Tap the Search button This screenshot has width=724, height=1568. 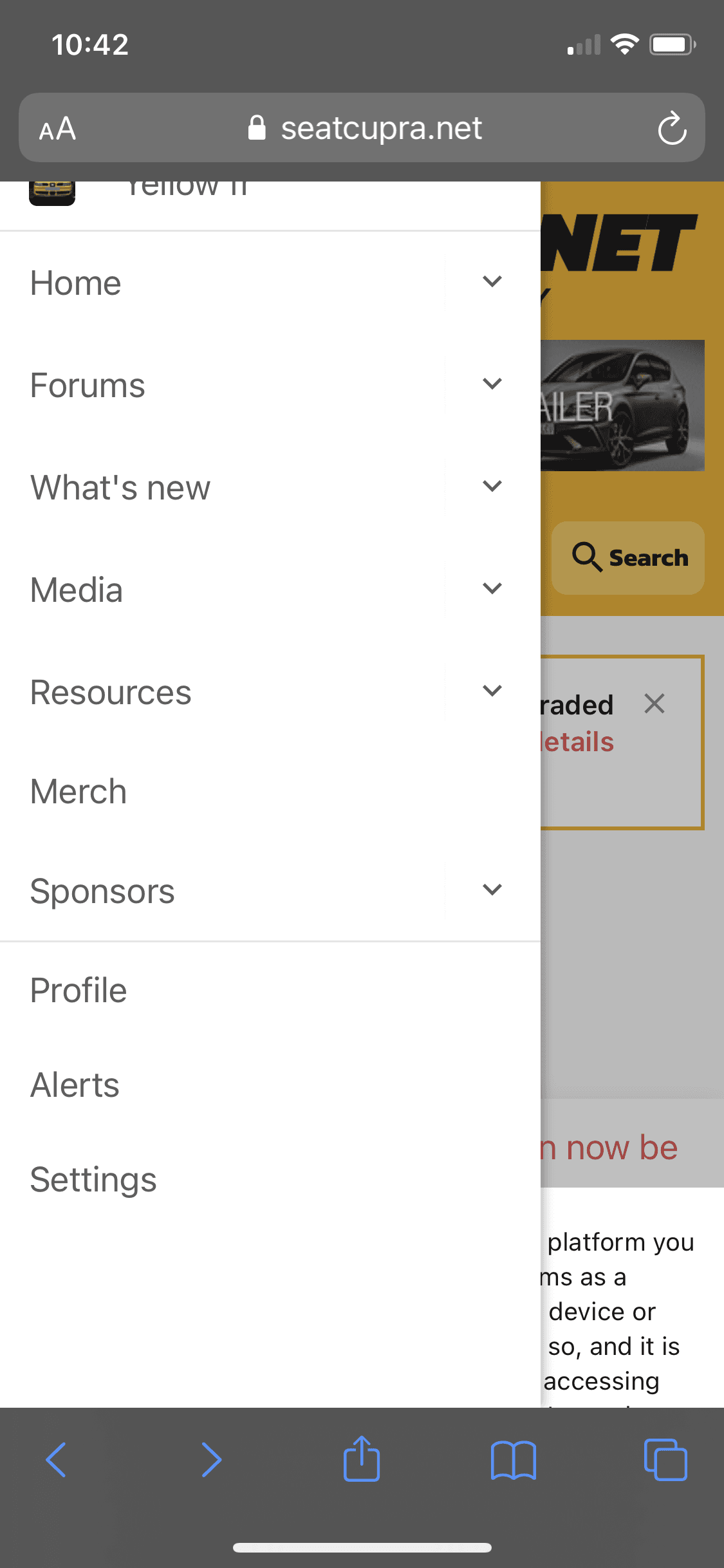coord(629,557)
